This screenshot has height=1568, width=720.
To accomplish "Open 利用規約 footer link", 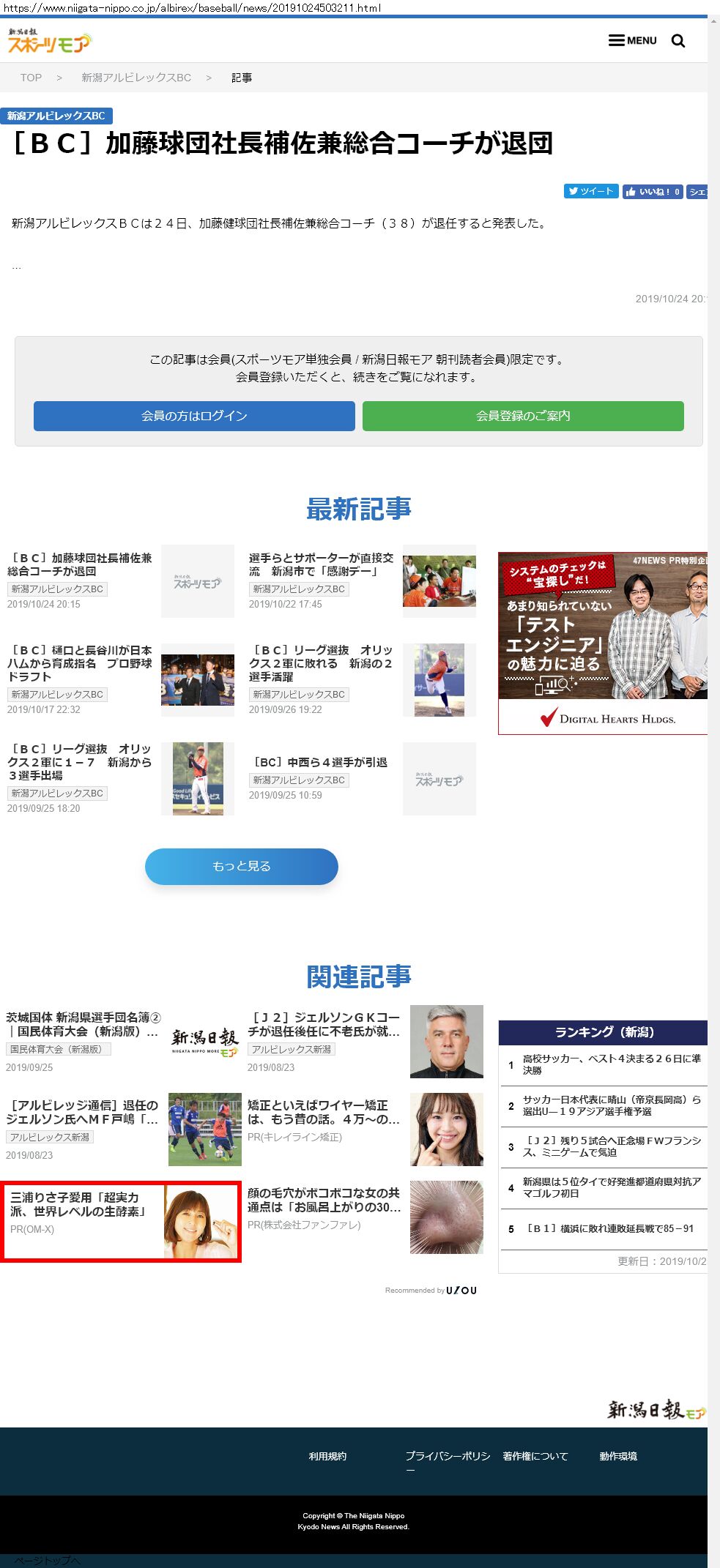I will (x=327, y=1456).
